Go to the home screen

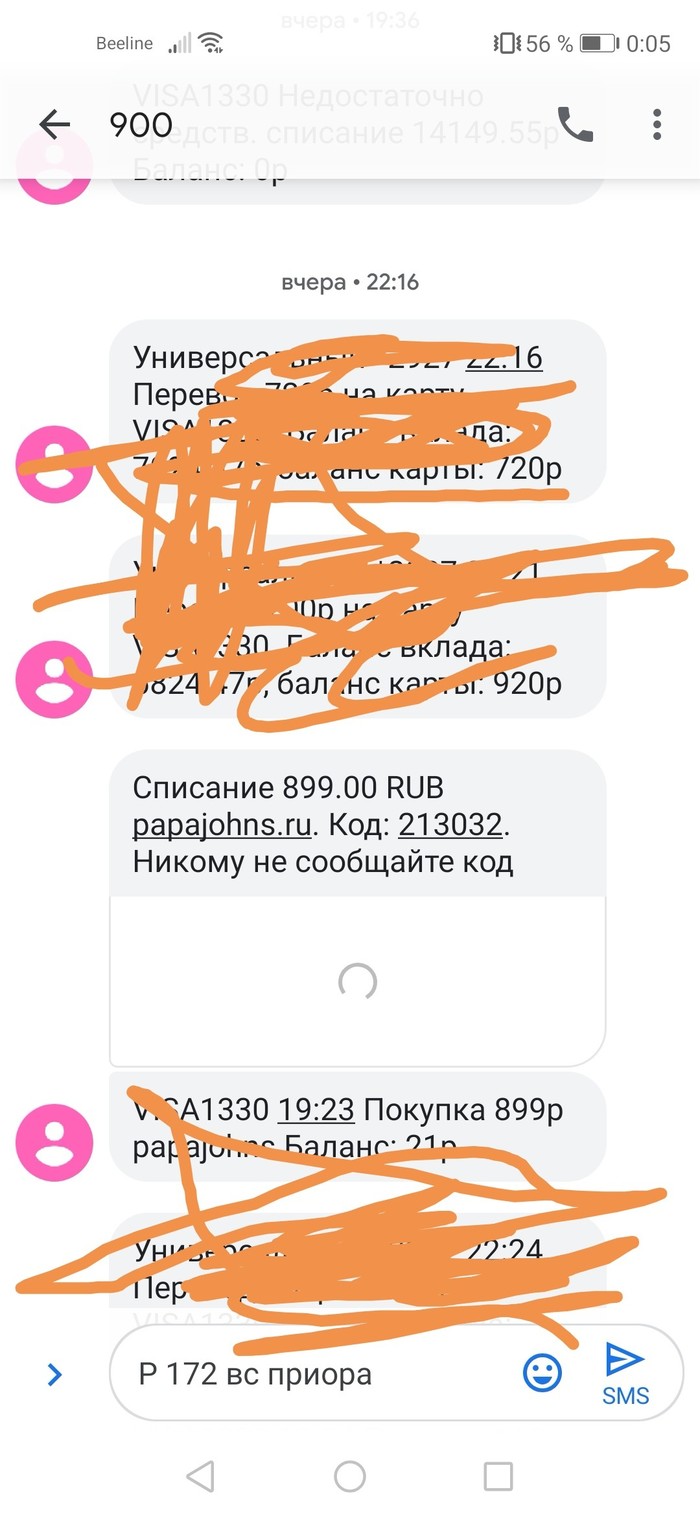click(x=350, y=1475)
